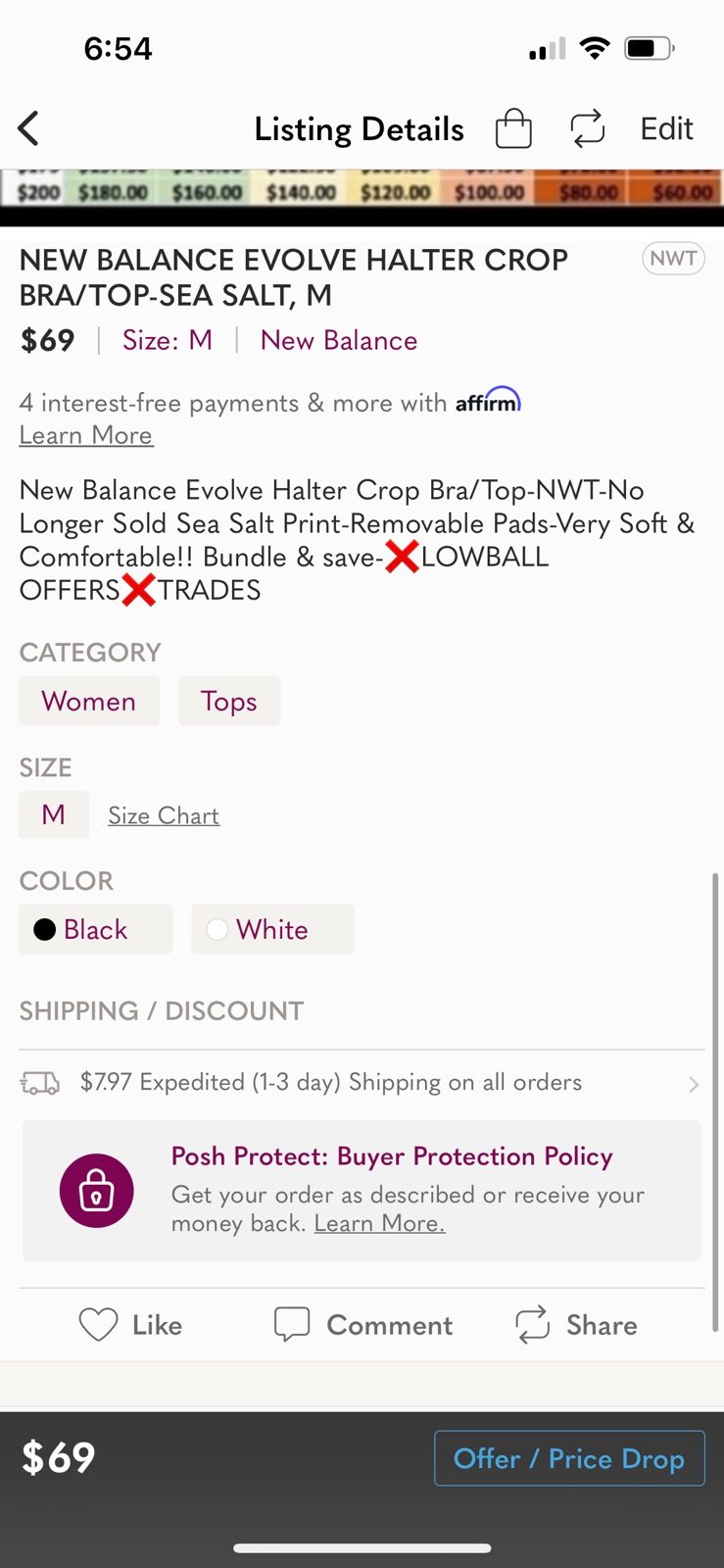The height and width of the screenshot is (1568, 724).
Task: Choose the White color chip
Action: [272, 929]
